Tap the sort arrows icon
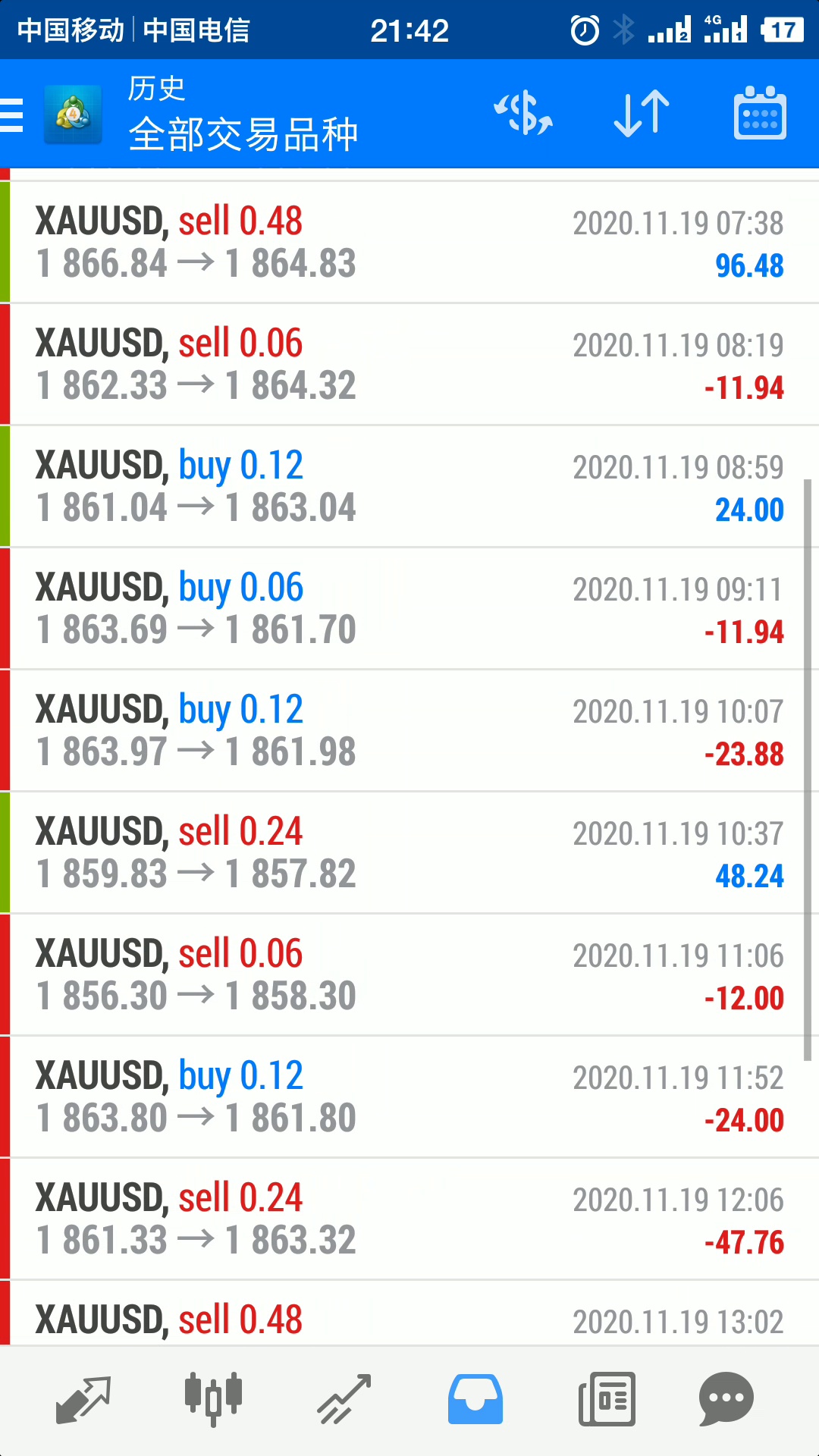Viewport: 819px width, 1456px height. tap(642, 114)
